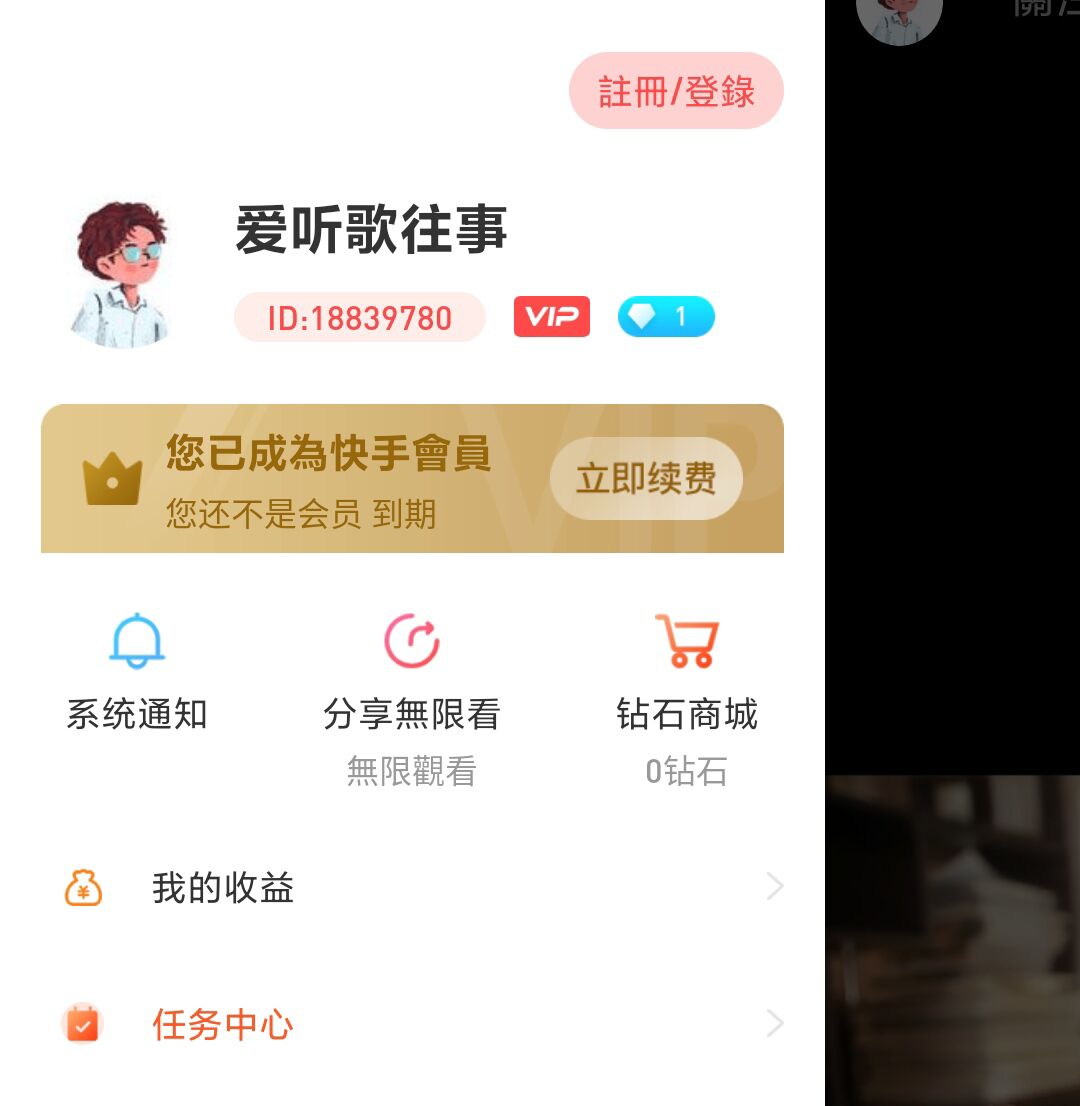Tap the ID:18839780 label
The image size is (1080, 1106).
click(360, 318)
